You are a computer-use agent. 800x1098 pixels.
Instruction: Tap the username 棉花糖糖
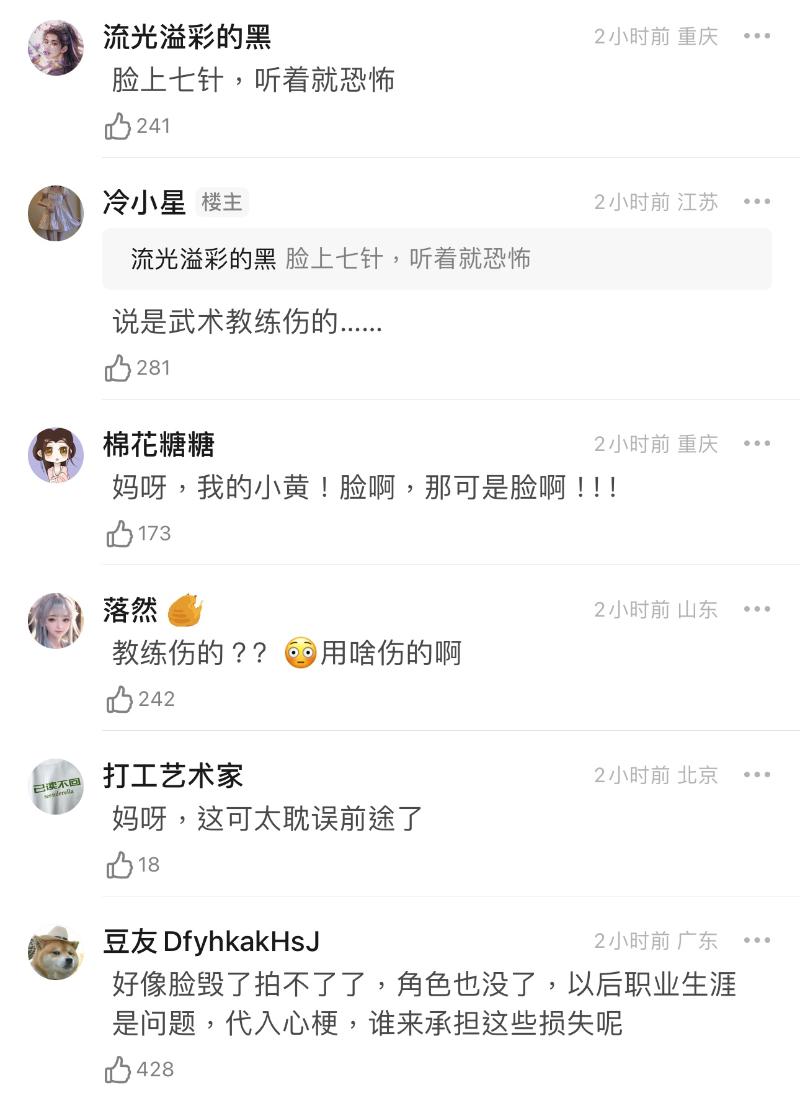pyautogui.click(x=158, y=444)
